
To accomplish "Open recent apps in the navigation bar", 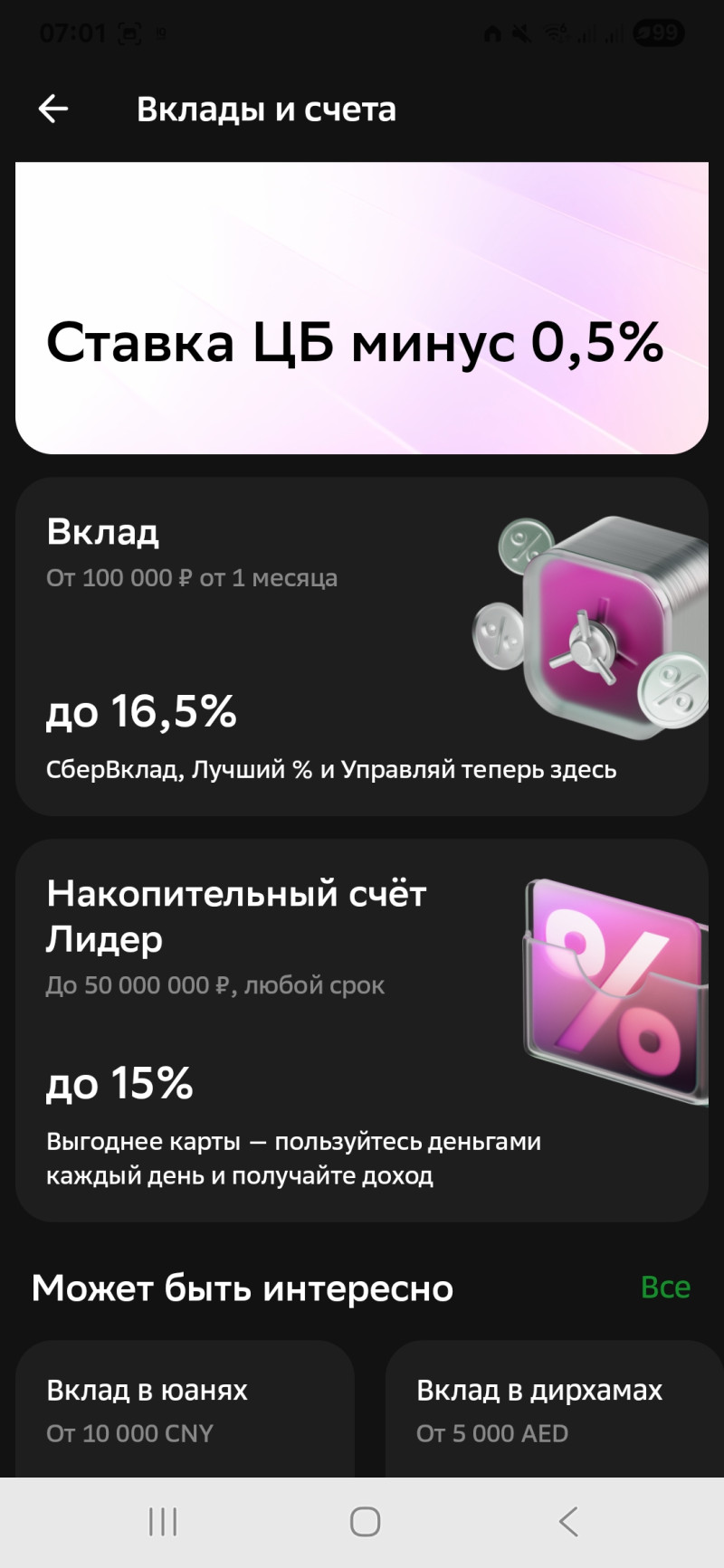I will 163,1522.
